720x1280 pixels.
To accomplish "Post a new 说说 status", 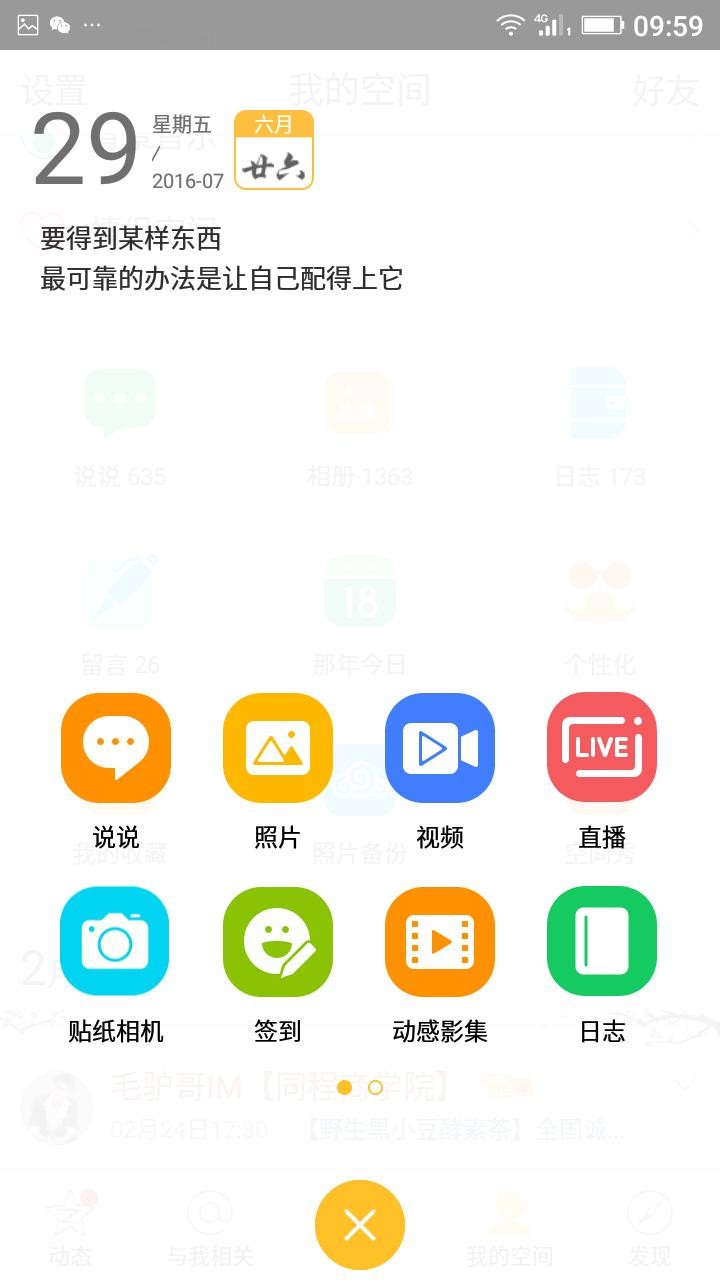I will 116,748.
